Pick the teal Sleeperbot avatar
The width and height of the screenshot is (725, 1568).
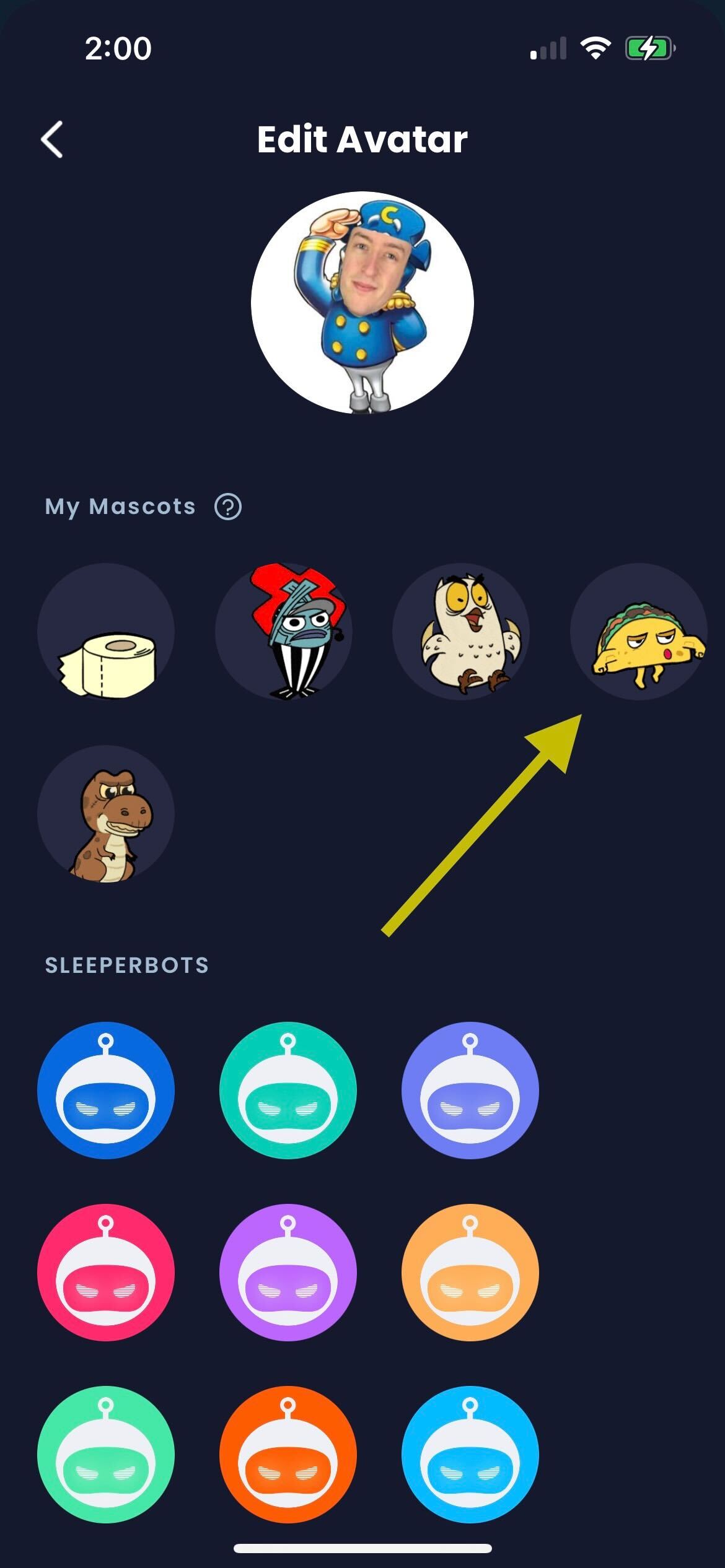[288, 1091]
